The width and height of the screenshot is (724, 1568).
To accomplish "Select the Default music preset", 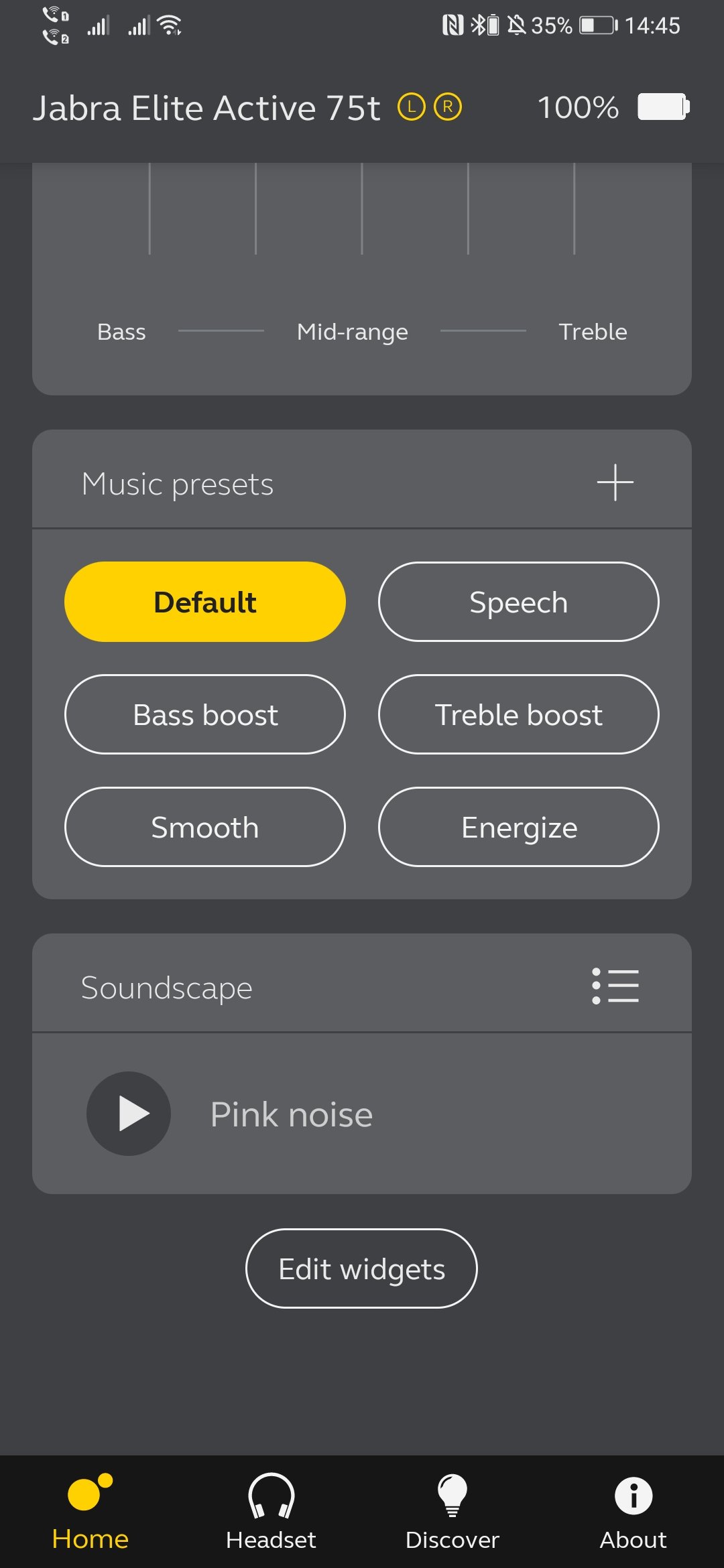I will coord(205,602).
